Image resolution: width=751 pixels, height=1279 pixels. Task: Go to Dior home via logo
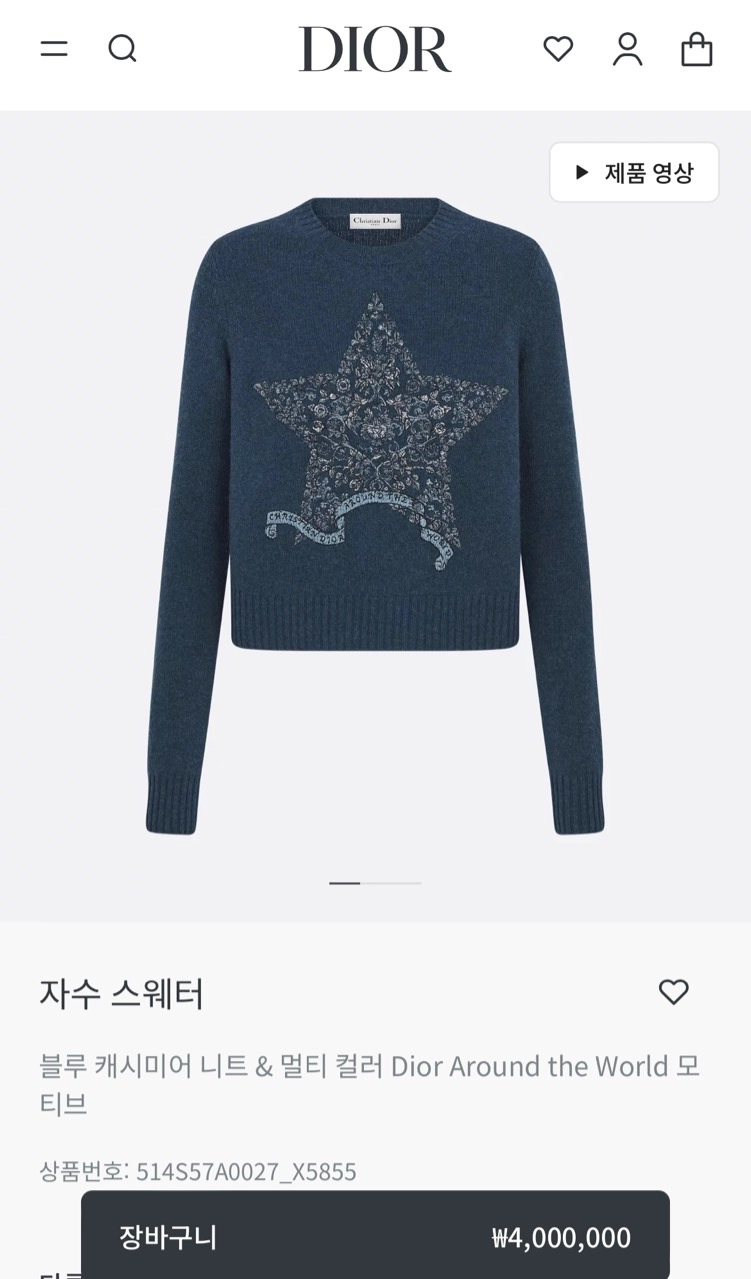click(375, 49)
